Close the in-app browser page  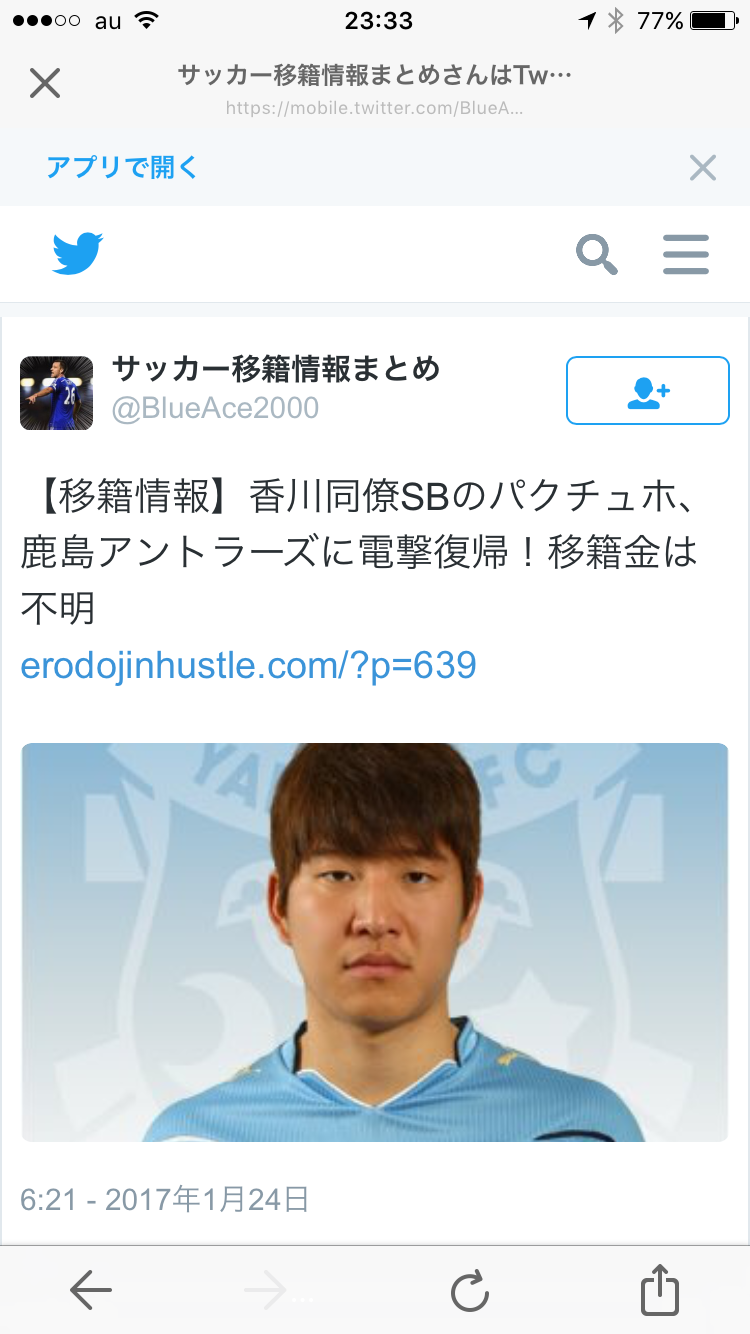[x=45, y=83]
